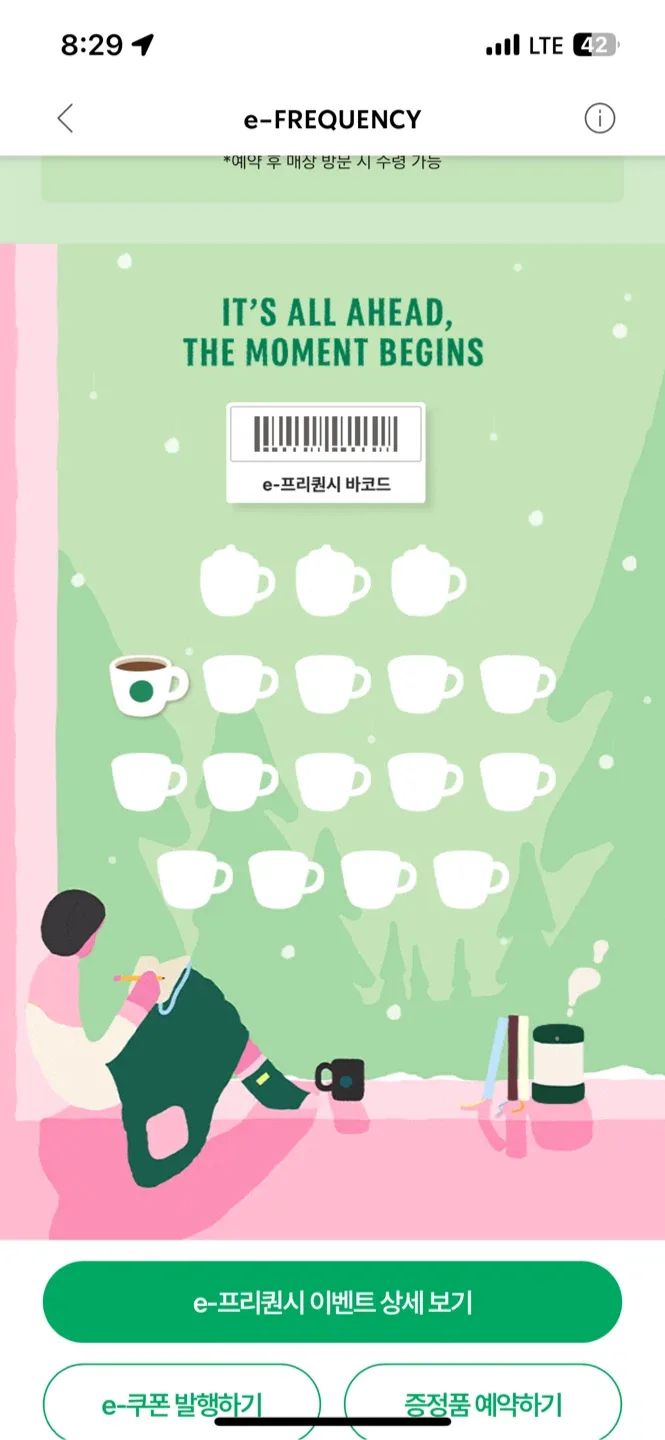This screenshot has height=1440, width=665.
Task: Open the e-프리퀀시 바코드 barcode
Action: coord(326,452)
